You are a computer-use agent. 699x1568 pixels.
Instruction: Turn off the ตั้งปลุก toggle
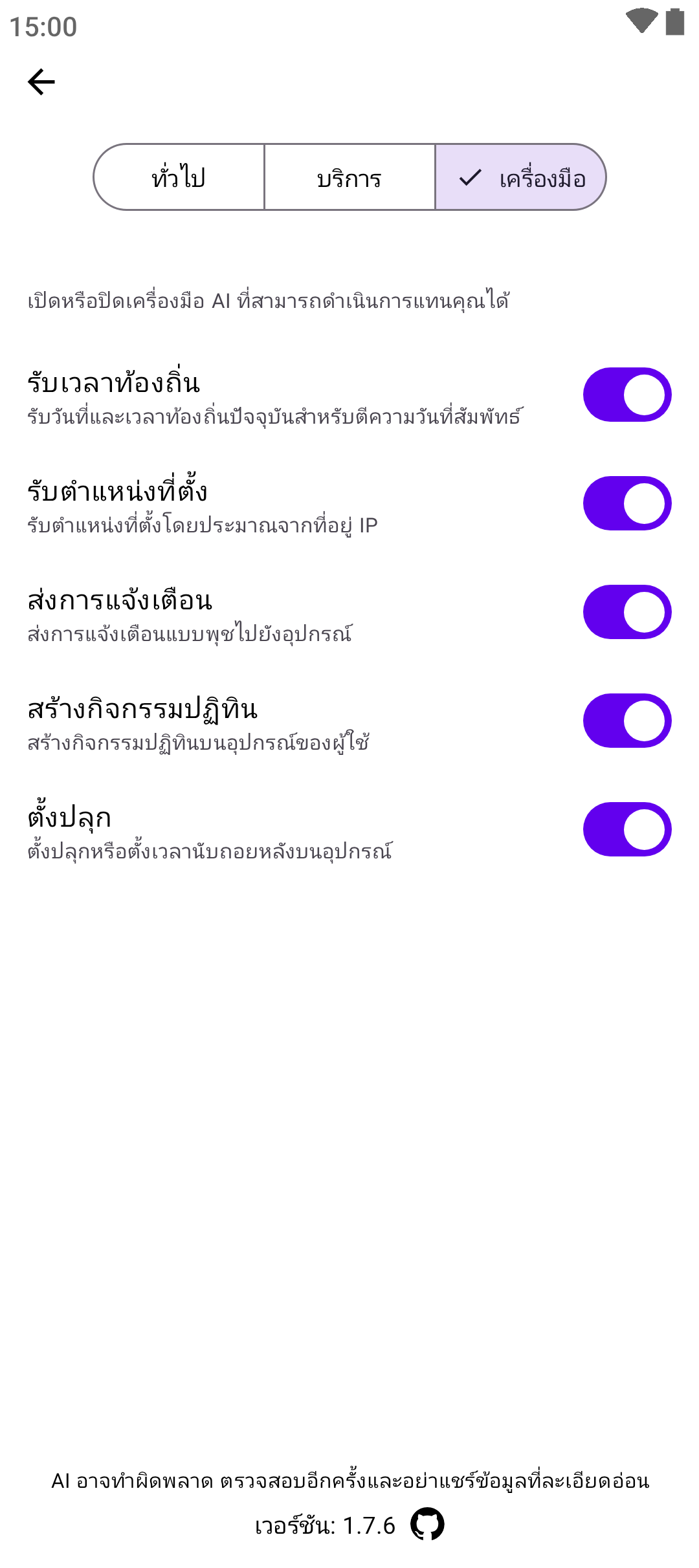[x=627, y=829]
